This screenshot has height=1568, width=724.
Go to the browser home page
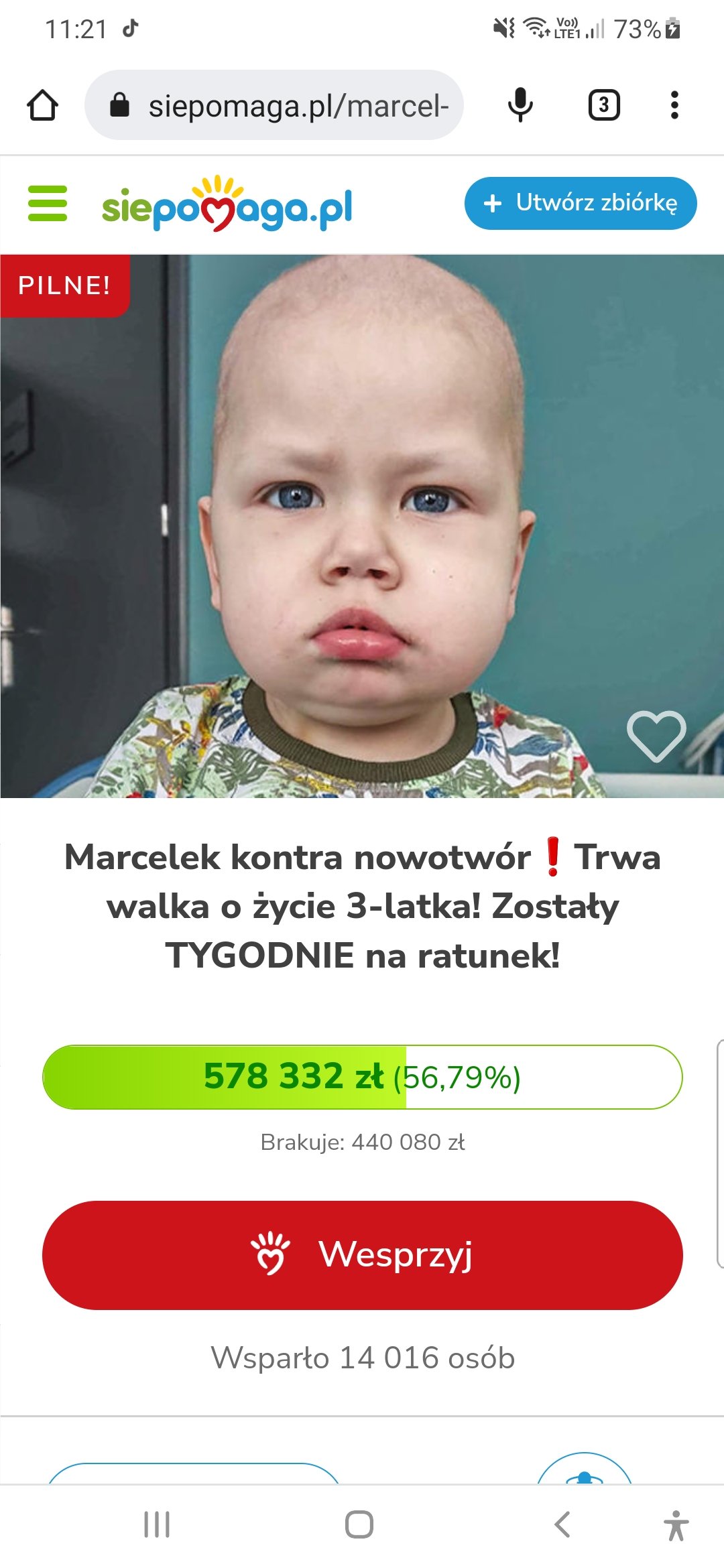point(42,105)
